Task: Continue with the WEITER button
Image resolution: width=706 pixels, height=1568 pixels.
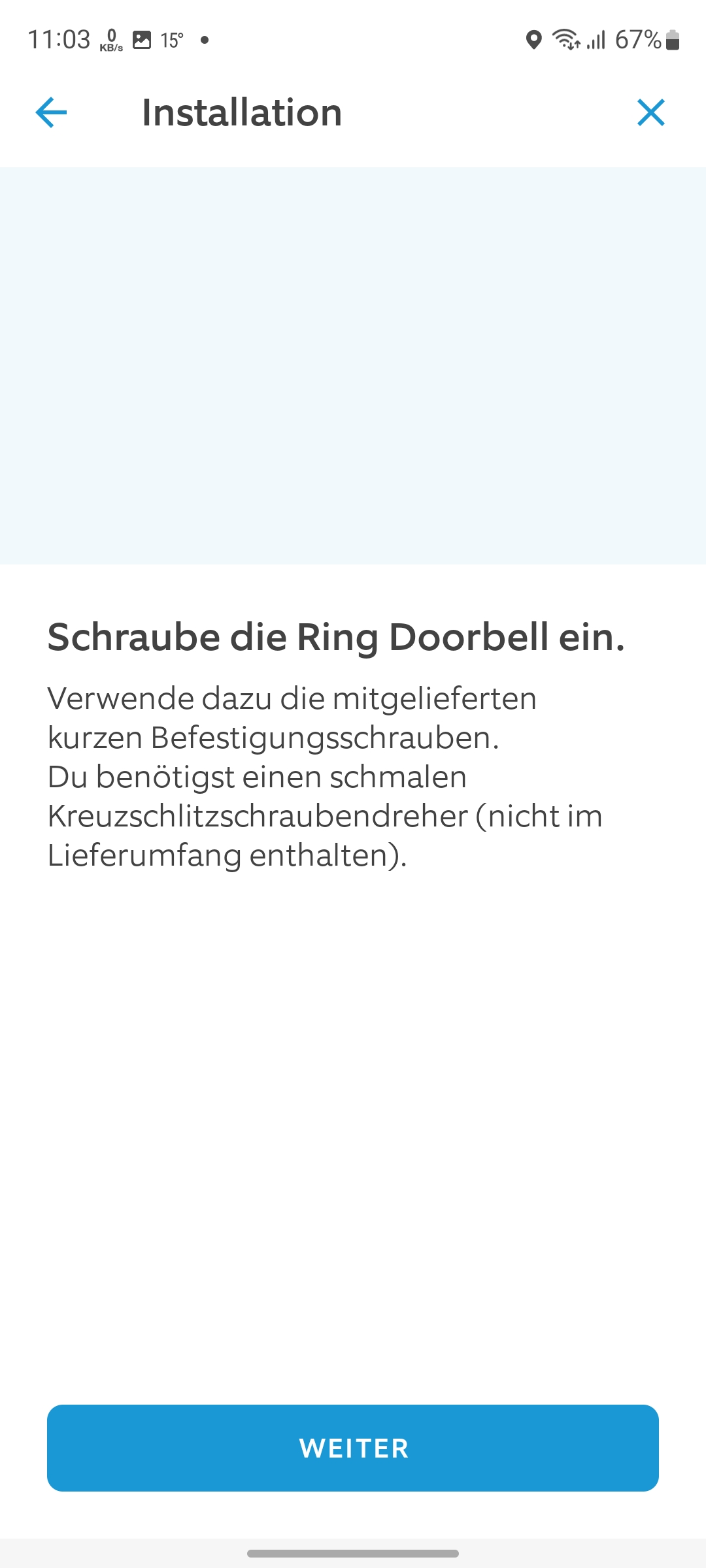Action: [x=353, y=1448]
